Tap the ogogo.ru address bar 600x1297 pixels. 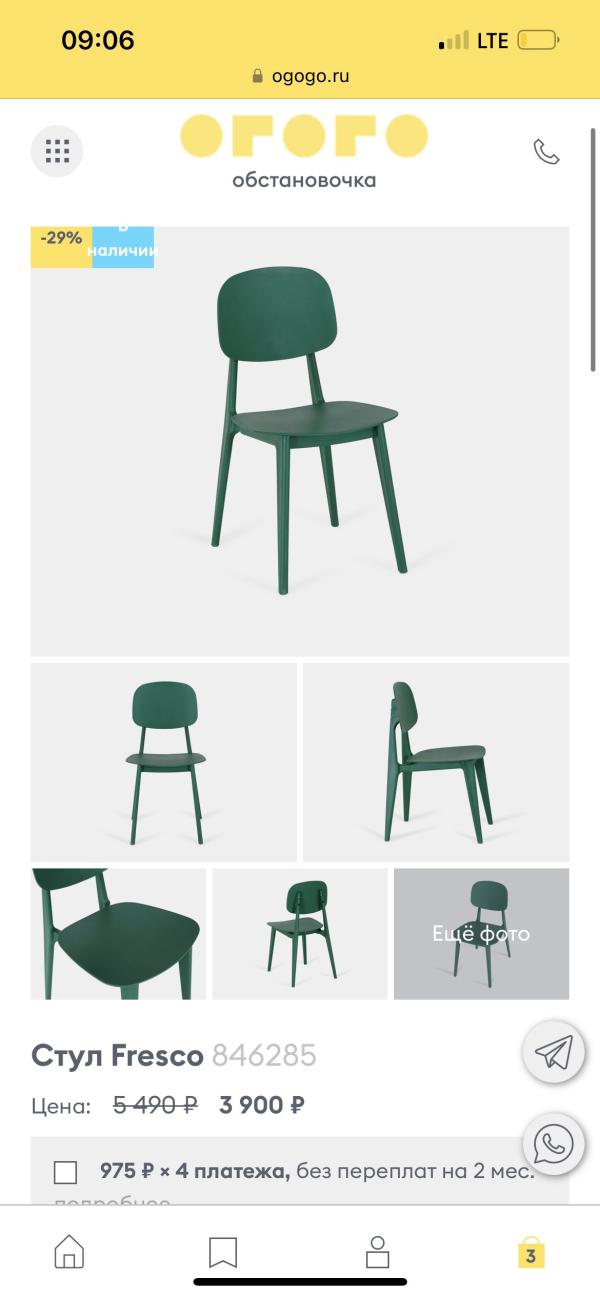click(x=300, y=76)
